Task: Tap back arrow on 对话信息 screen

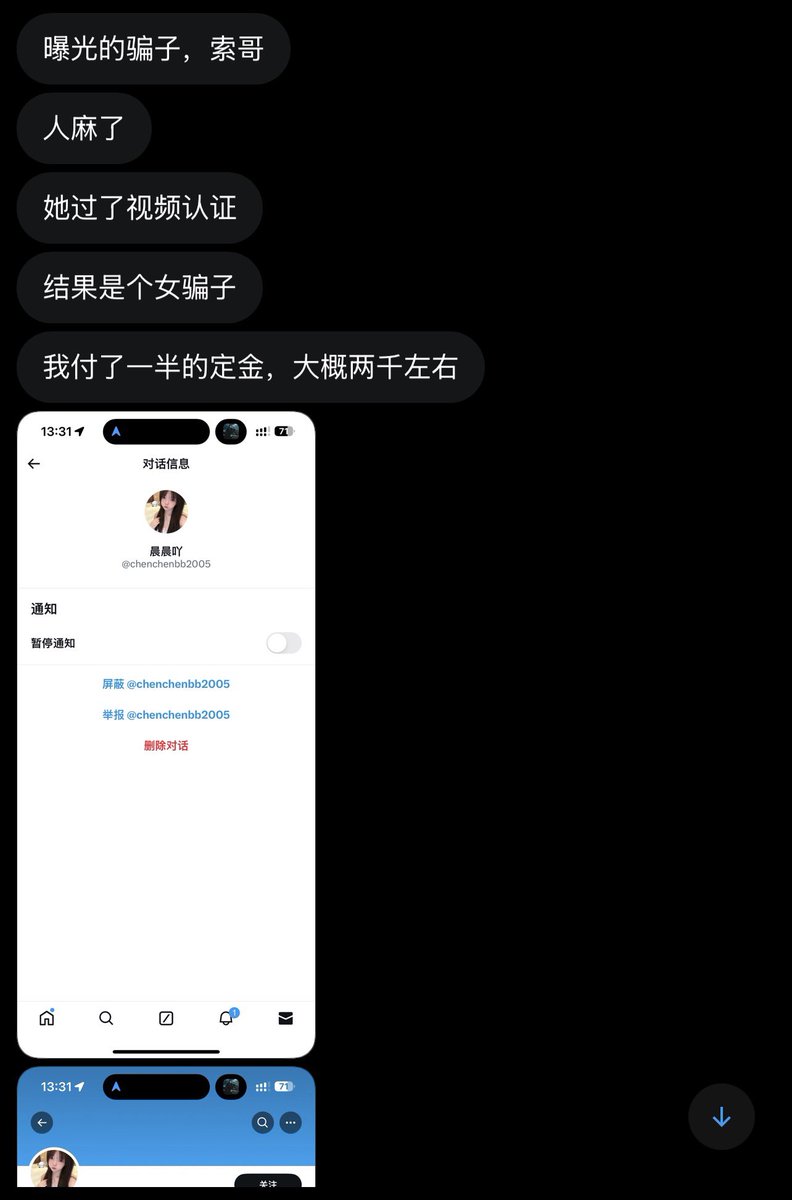Action: [33, 463]
